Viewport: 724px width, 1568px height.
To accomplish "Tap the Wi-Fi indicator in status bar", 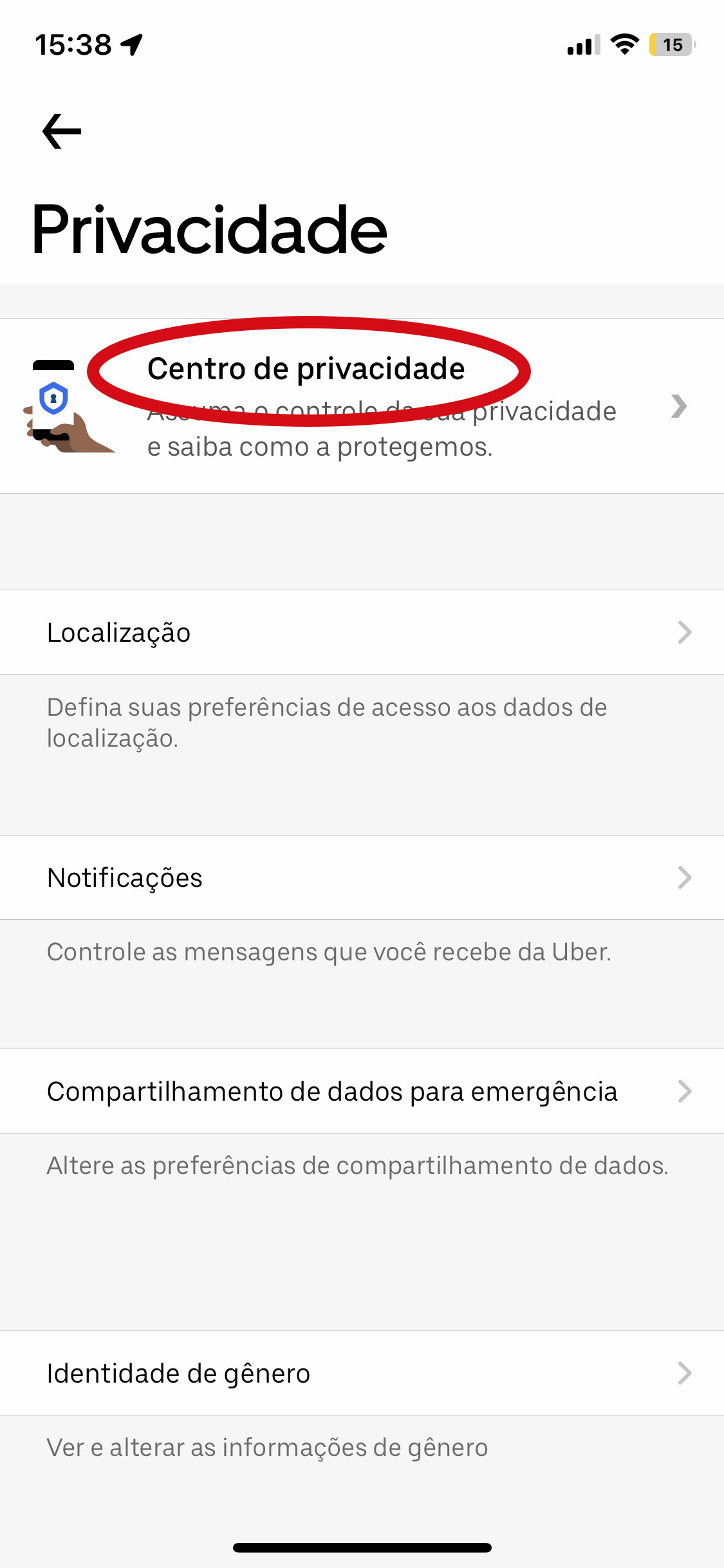I will coord(622,44).
